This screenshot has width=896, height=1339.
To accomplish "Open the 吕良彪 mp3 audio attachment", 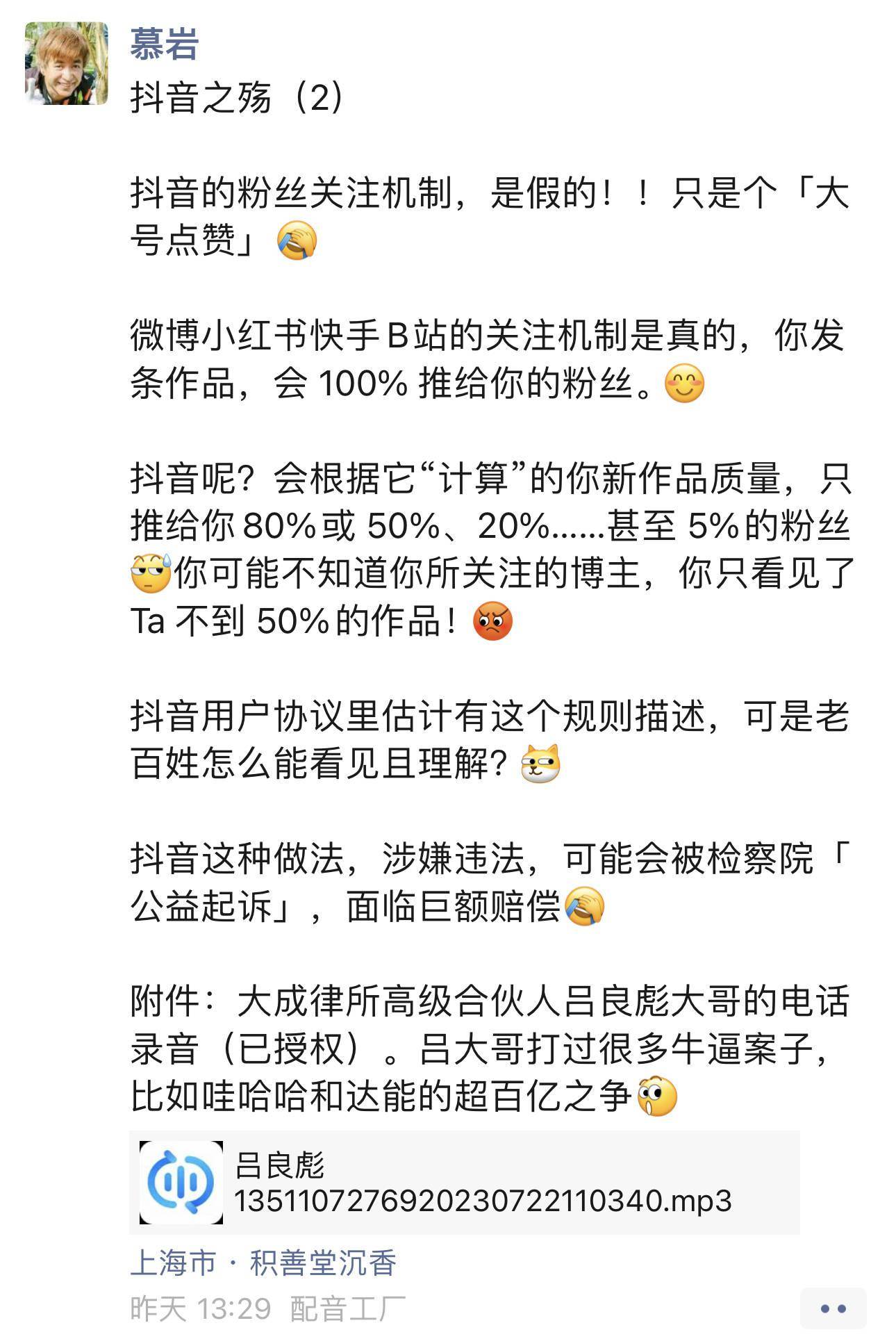I will 464,1182.
